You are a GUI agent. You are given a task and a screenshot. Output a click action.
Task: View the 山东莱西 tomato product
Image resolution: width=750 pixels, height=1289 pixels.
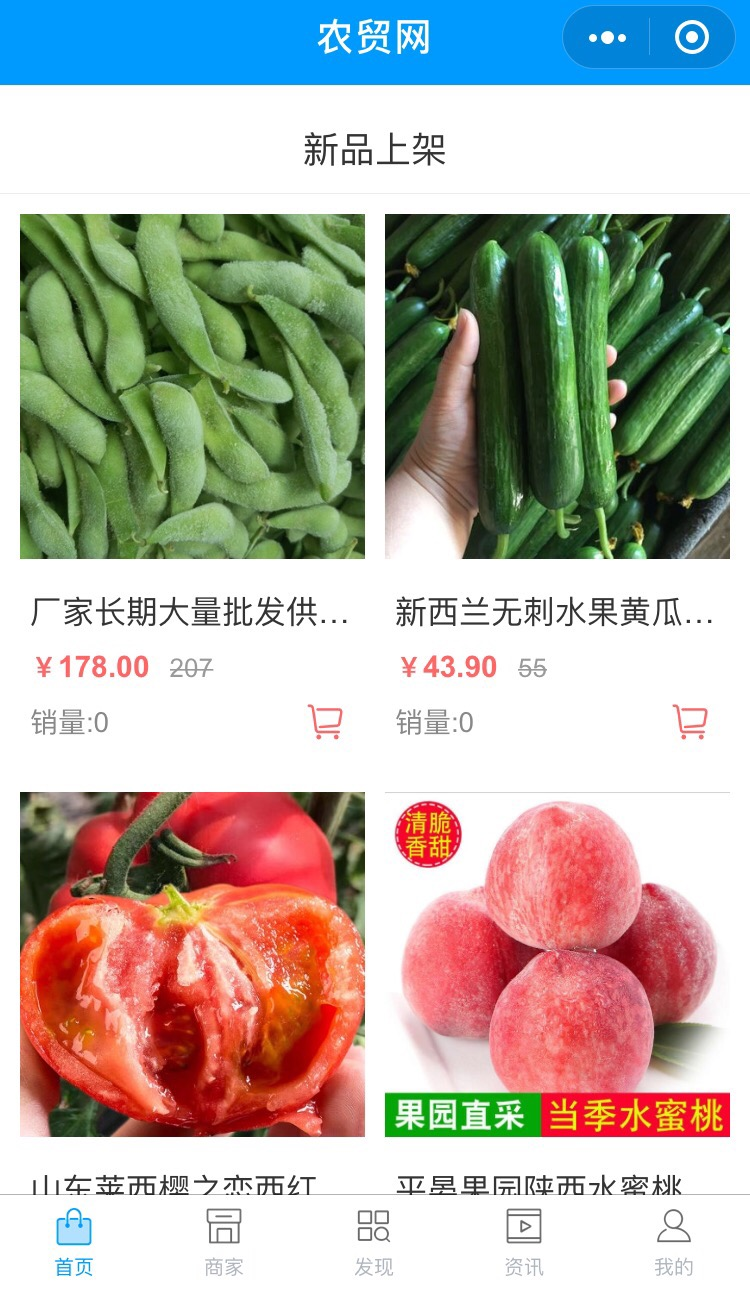pyautogui.click(x=192, y=964)
